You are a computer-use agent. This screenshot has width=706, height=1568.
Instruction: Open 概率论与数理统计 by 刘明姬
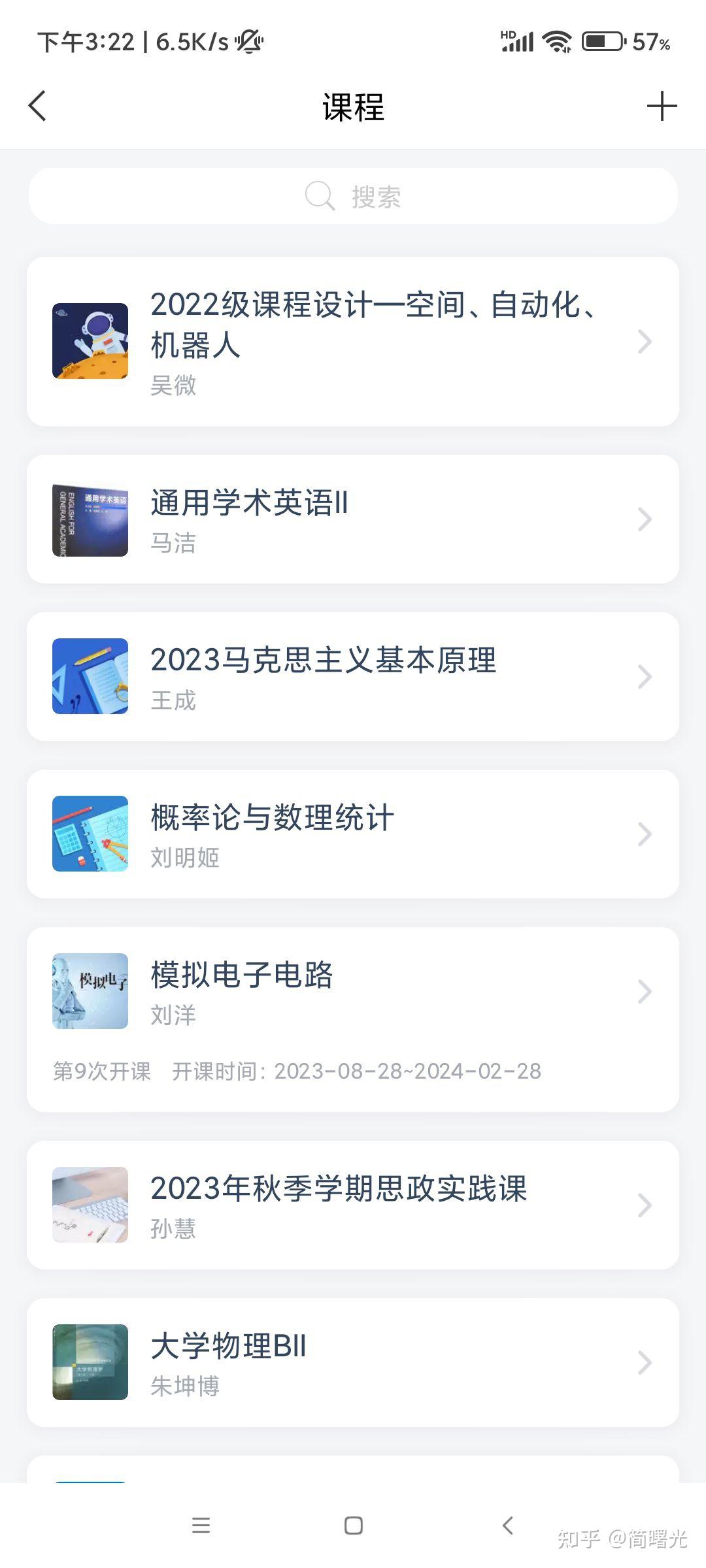[x=353, y=834]
